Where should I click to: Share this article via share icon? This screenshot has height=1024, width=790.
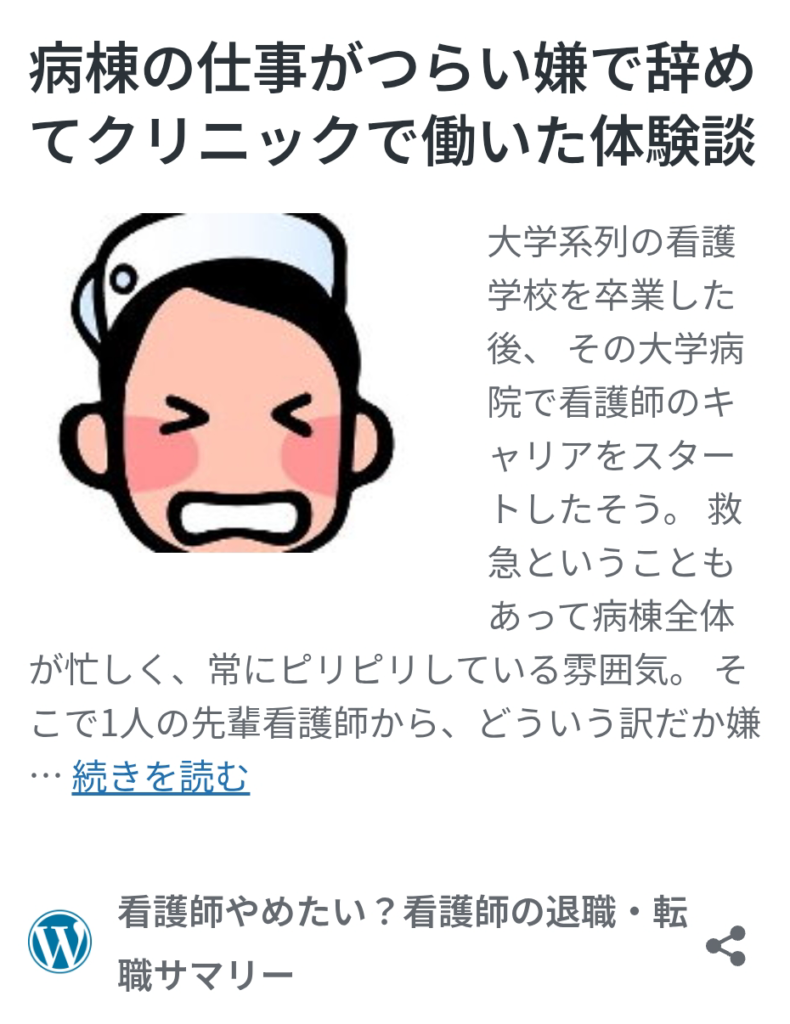(x=726, y=946)
